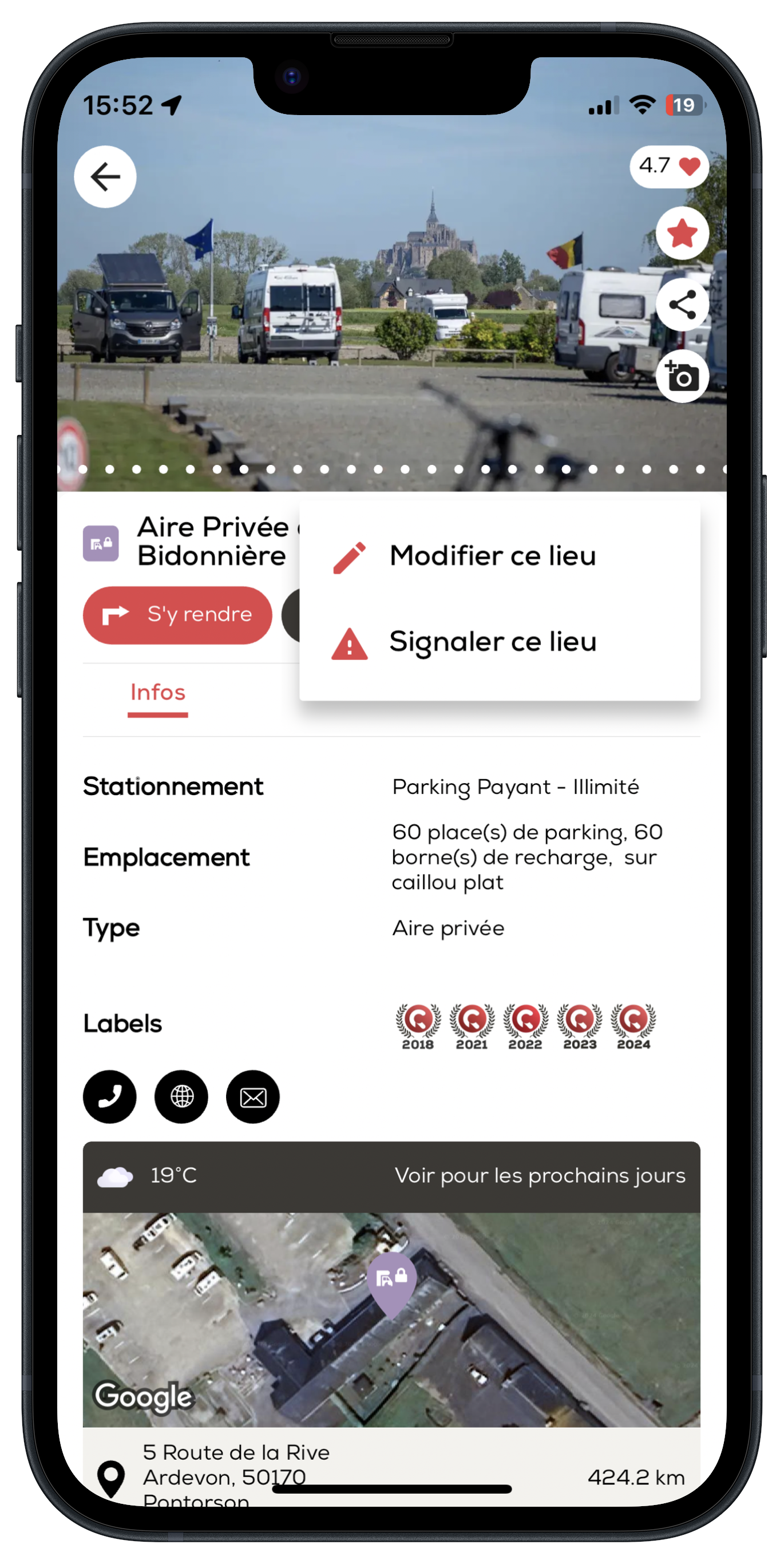Image resolution: width=784 pixels, height=1564 pixels.
Task: Add a photo with camera icon
Action: 682,377
